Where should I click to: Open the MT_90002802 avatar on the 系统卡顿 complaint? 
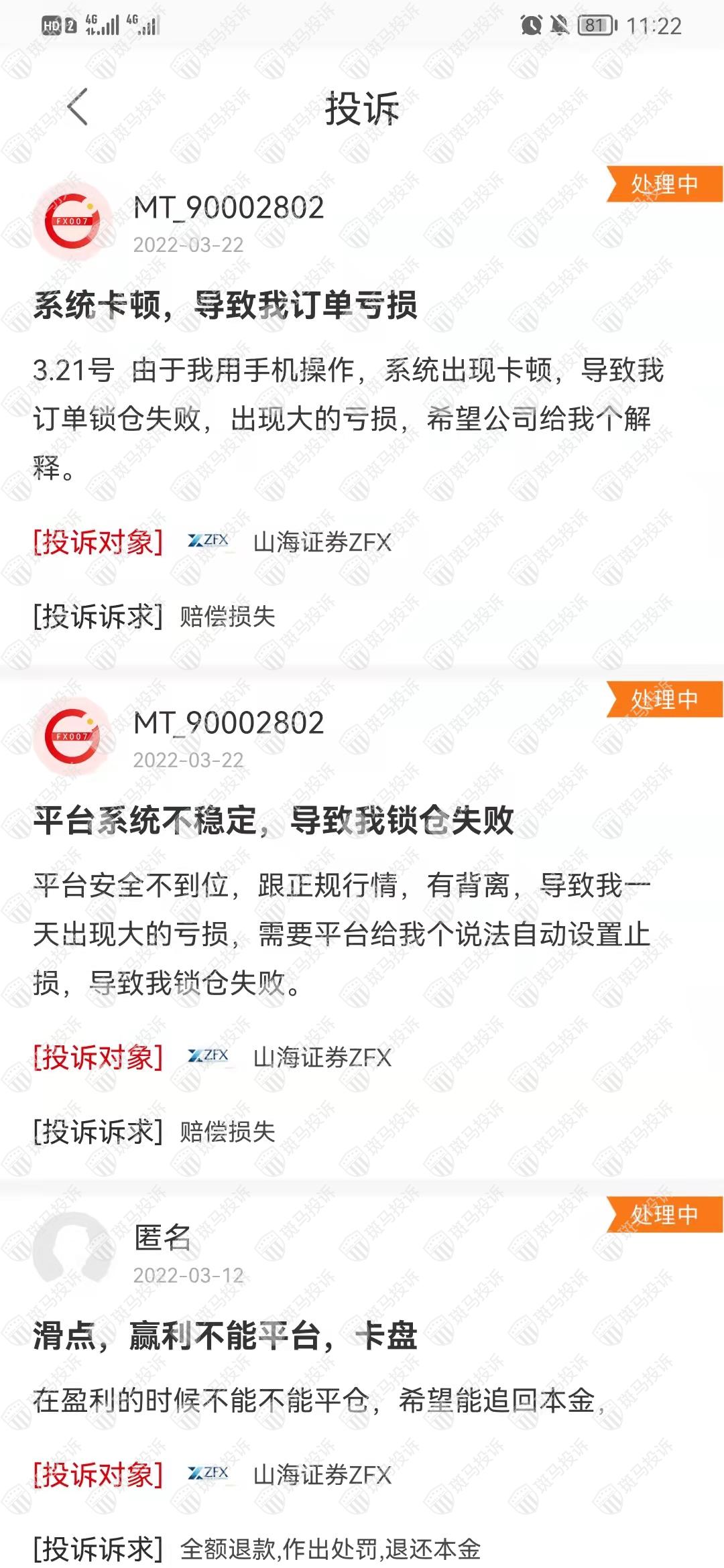(x=72, y=221)
